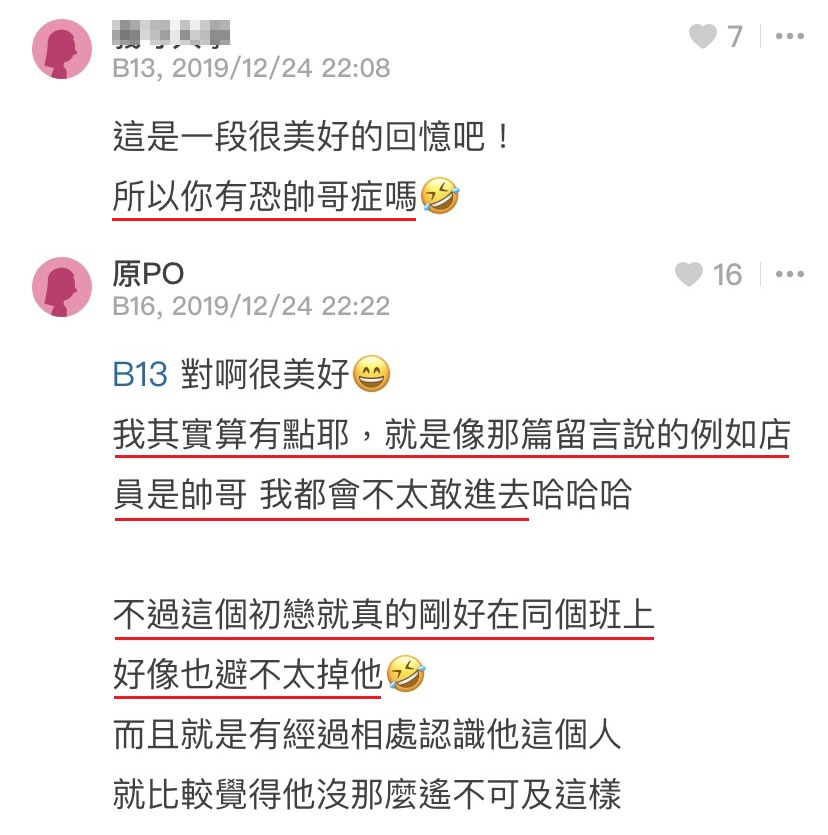Open the B13 commenter's avatar
Viewport: 828px width, 835px height.
[x=62, y=49]
